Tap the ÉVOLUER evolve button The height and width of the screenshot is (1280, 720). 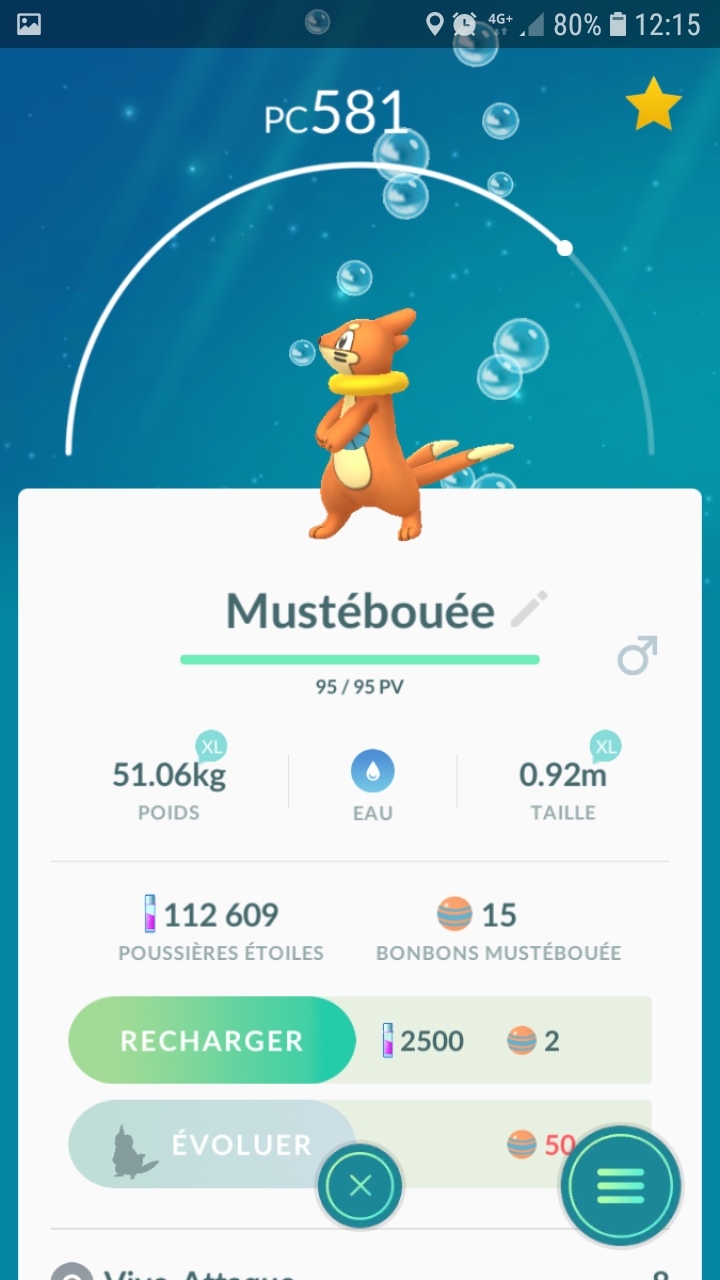[x=210, y=1146]
